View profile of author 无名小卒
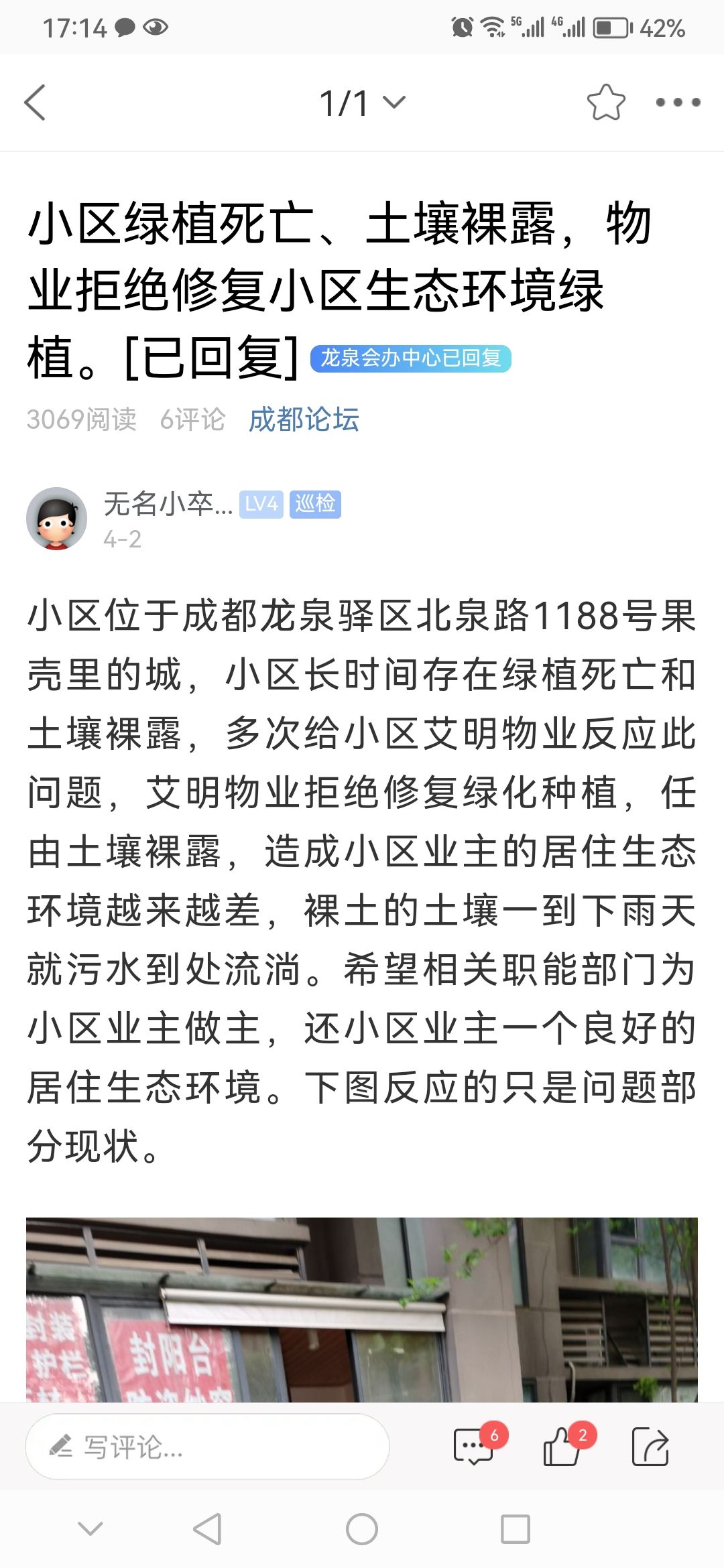724x1568 pixels. pyautogui.click(x=57, y=519)
